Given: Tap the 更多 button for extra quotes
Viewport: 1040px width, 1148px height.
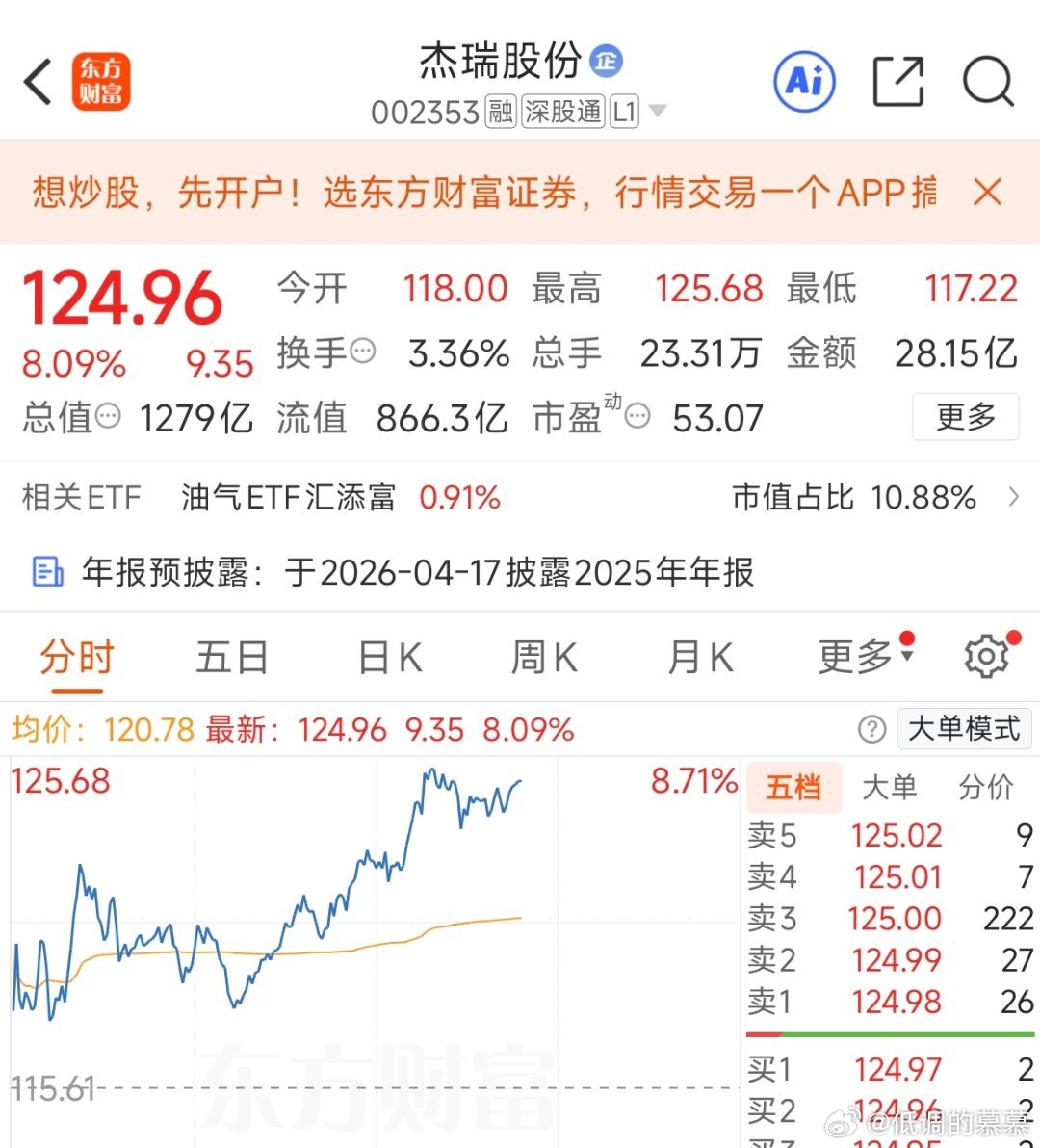Looking at the screenshot, I should (966, 417).
